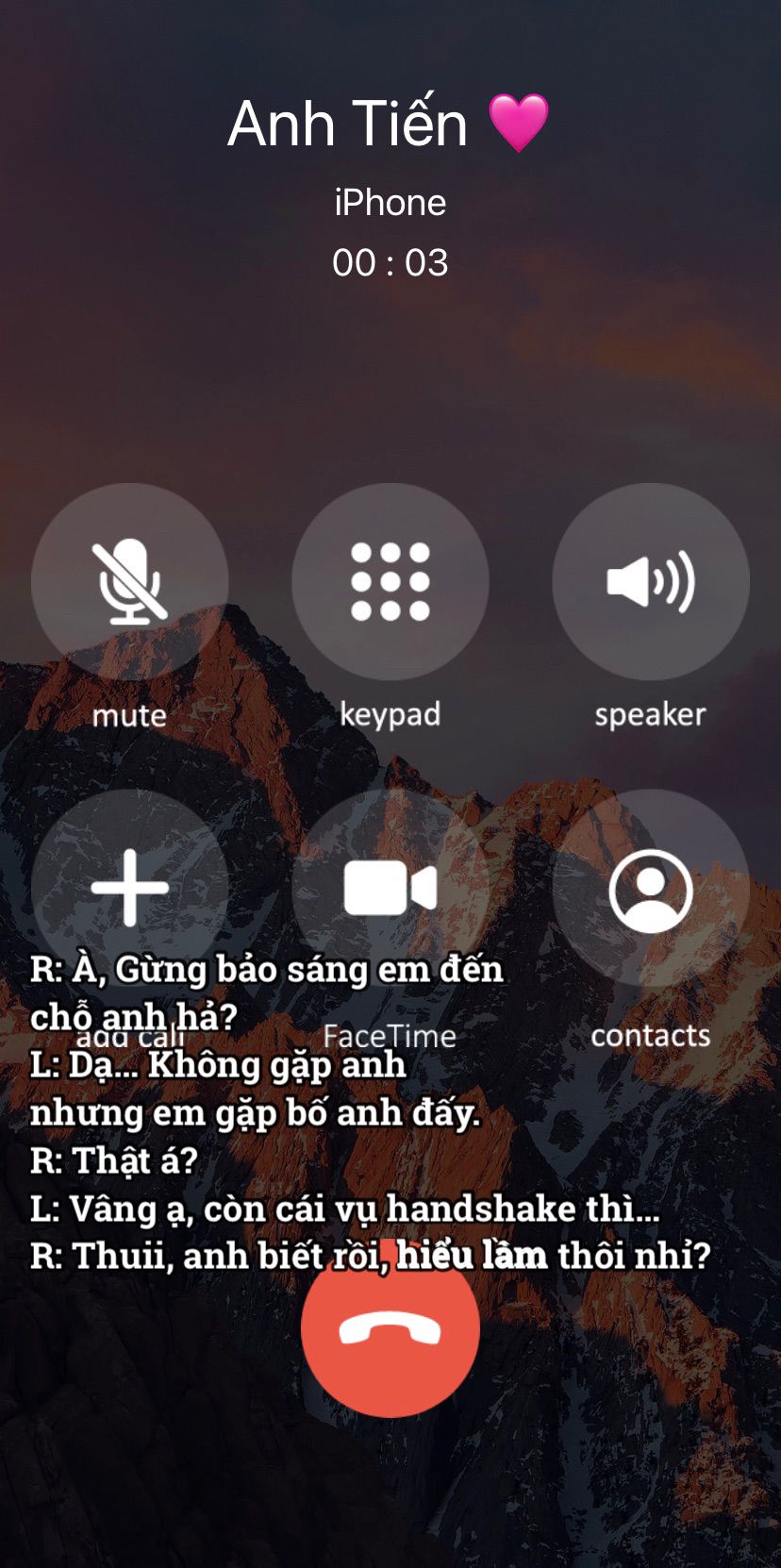Mute the microphone on this call
Image resolution: width=781 pixels, height=1568 pixels.
pos(130,581)
